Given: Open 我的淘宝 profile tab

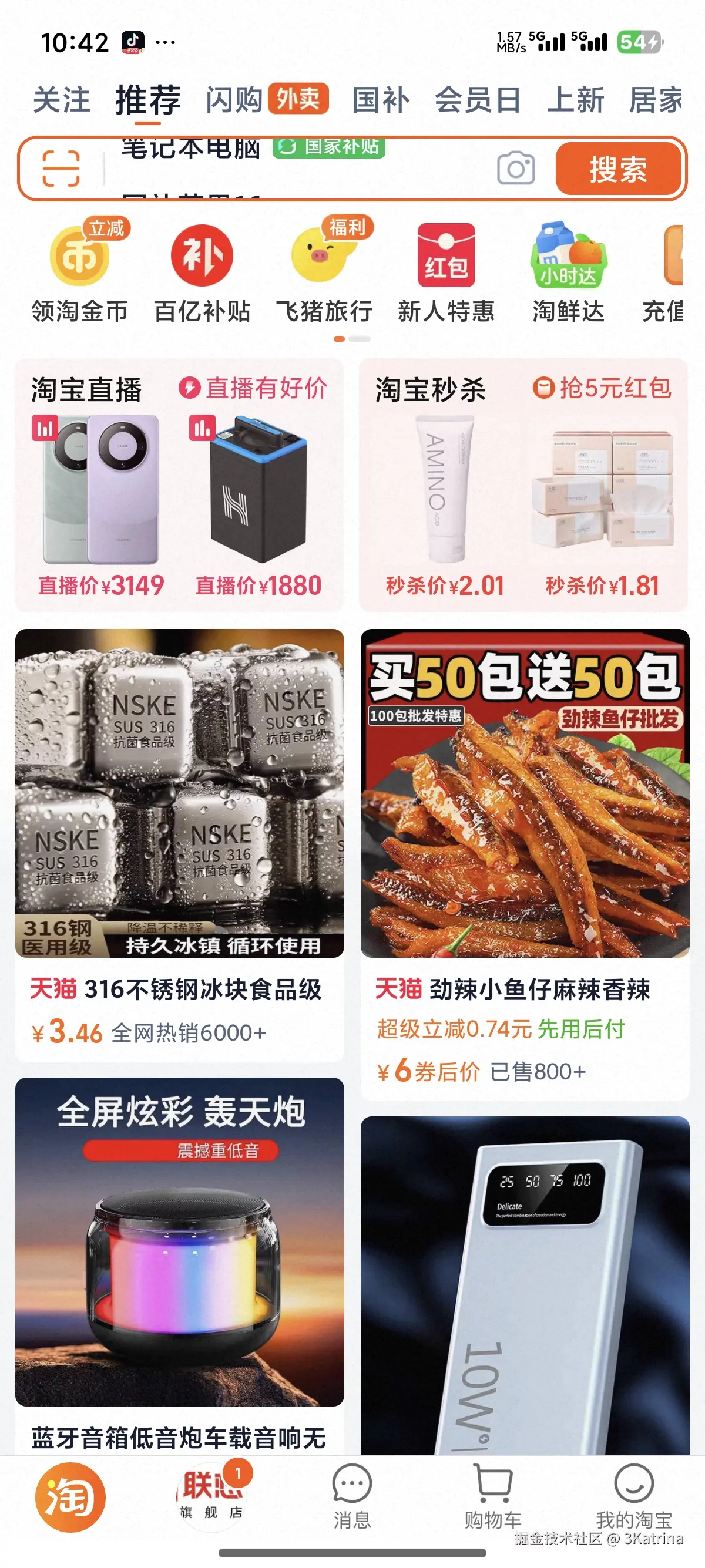Looking at the screenshot, I should 633,1496.
